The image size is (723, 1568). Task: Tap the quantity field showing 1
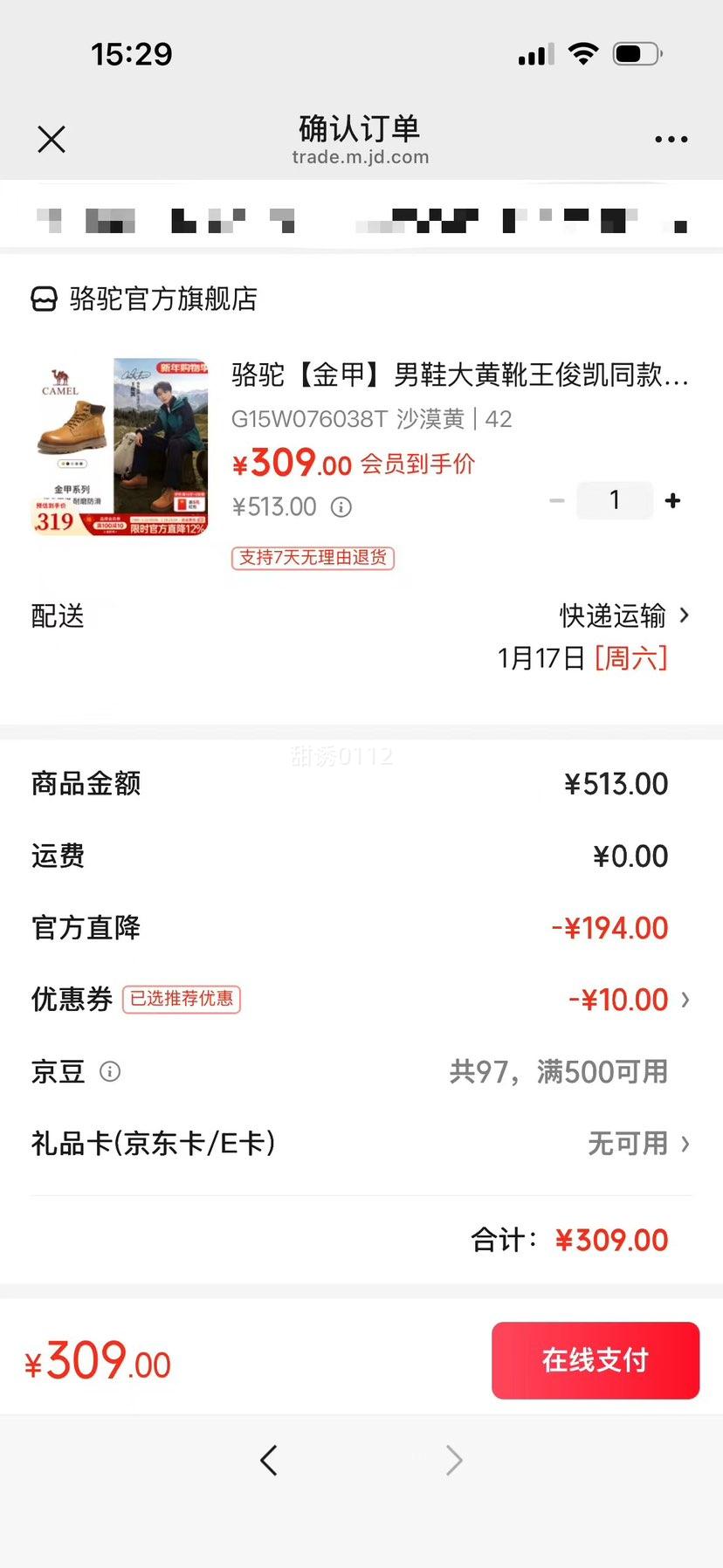615,501
